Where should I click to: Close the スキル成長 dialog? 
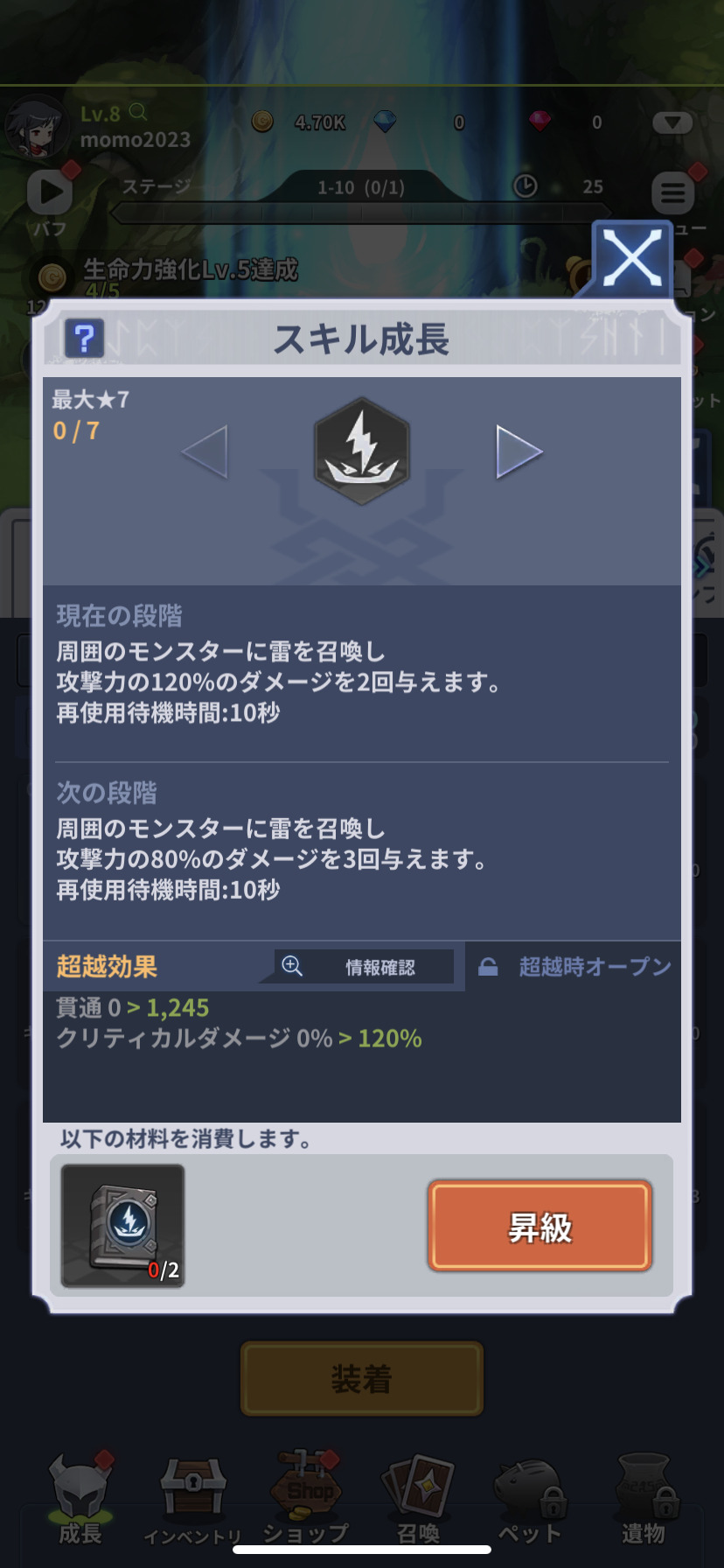tap(632, 260)
